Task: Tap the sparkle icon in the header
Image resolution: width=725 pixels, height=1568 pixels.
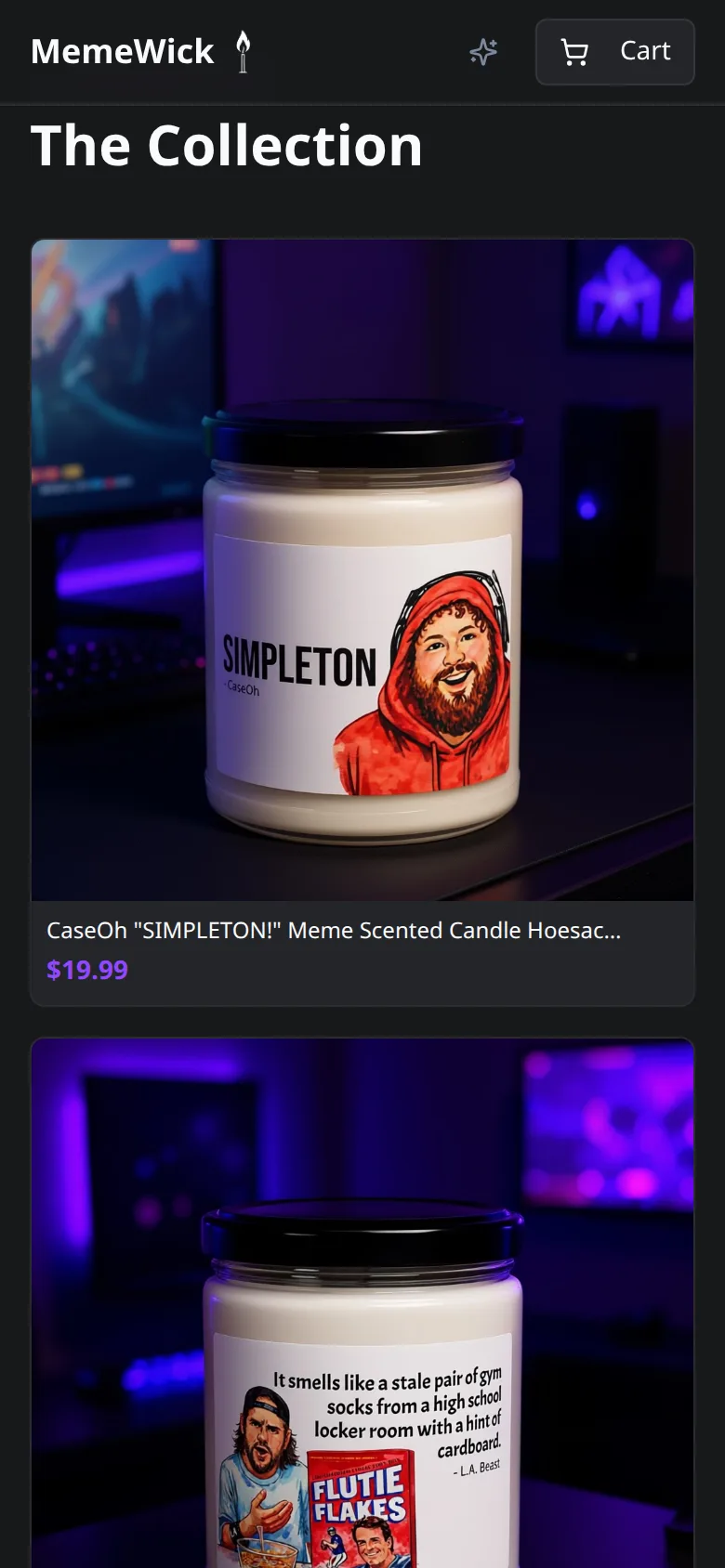Action: point(483,52)
